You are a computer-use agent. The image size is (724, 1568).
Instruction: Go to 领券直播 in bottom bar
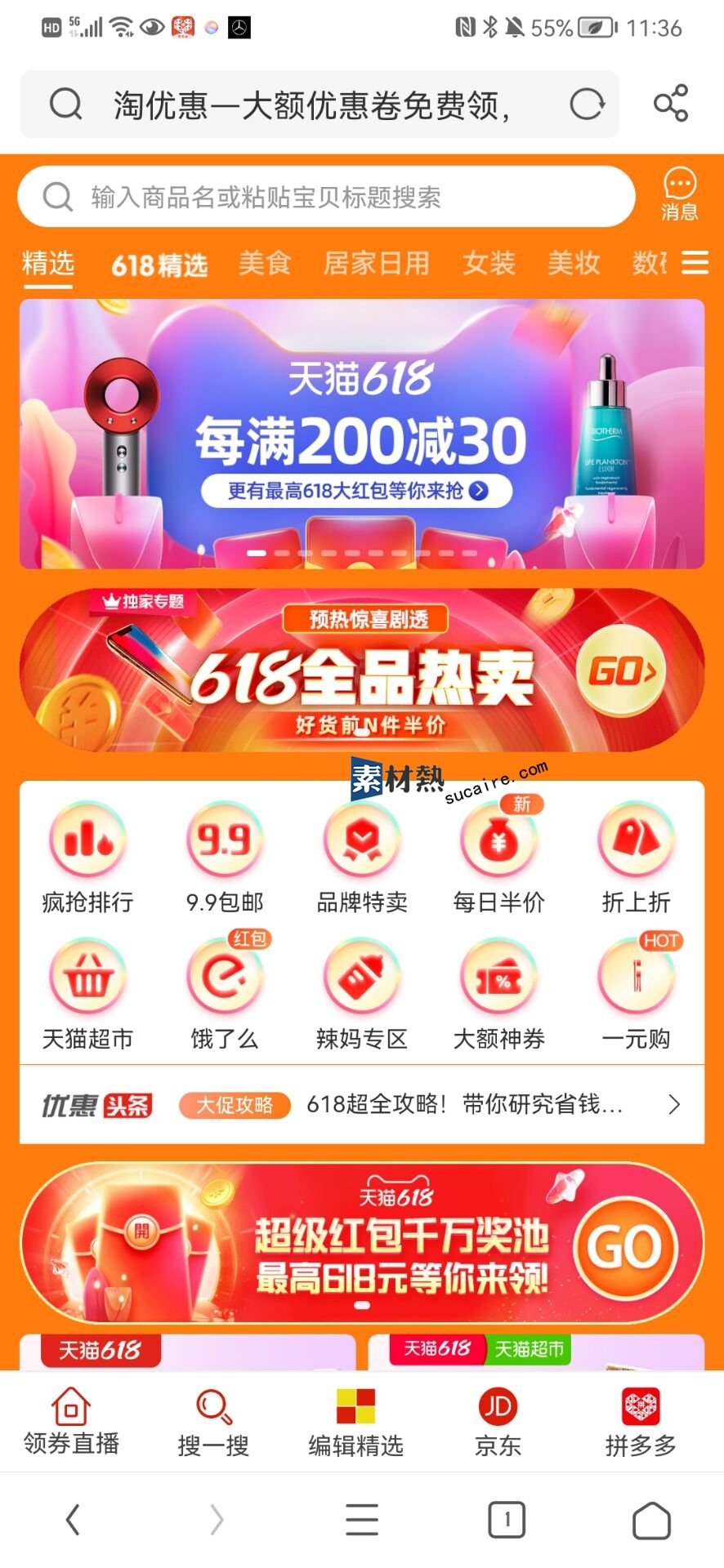(x=71, y=1422)
